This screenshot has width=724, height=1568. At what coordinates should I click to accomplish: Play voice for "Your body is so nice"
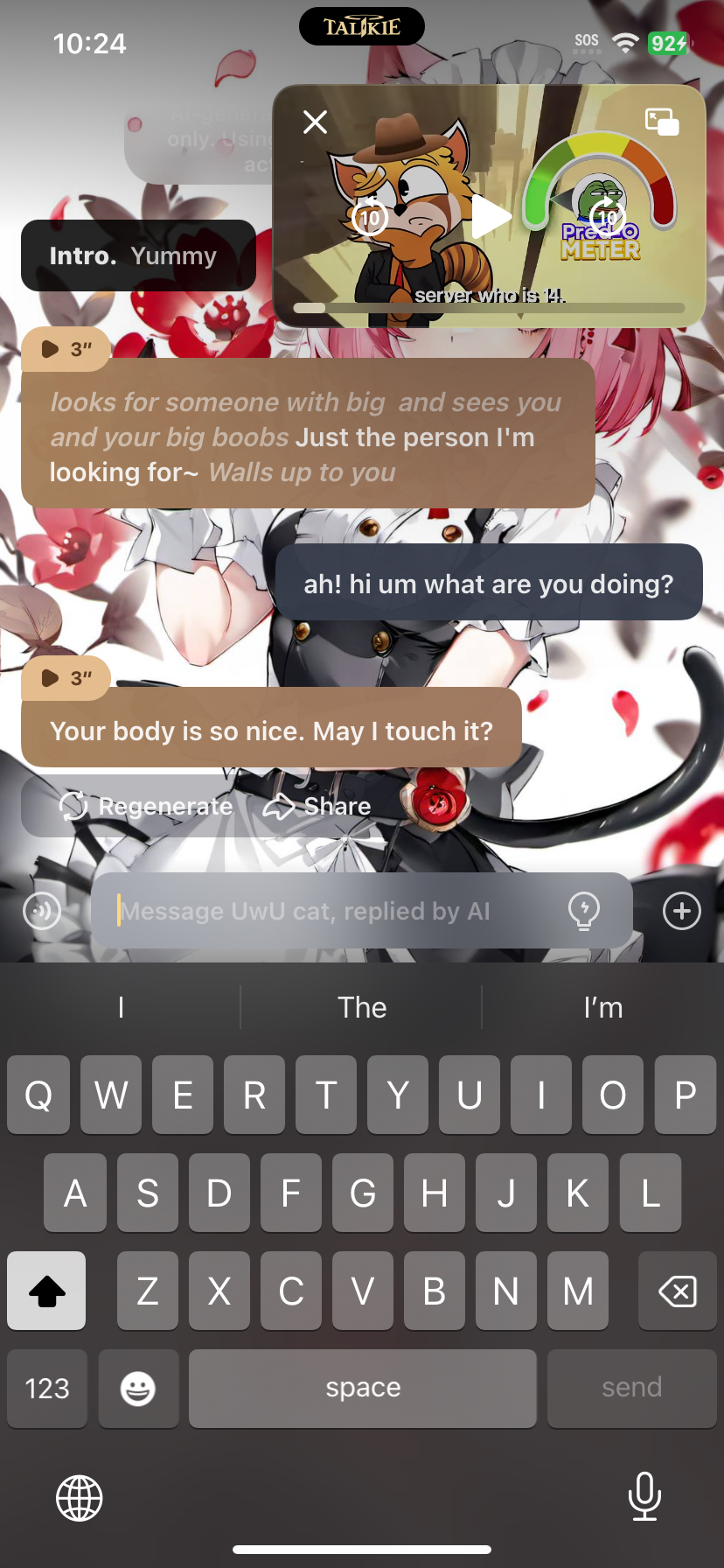click(66, 678)
